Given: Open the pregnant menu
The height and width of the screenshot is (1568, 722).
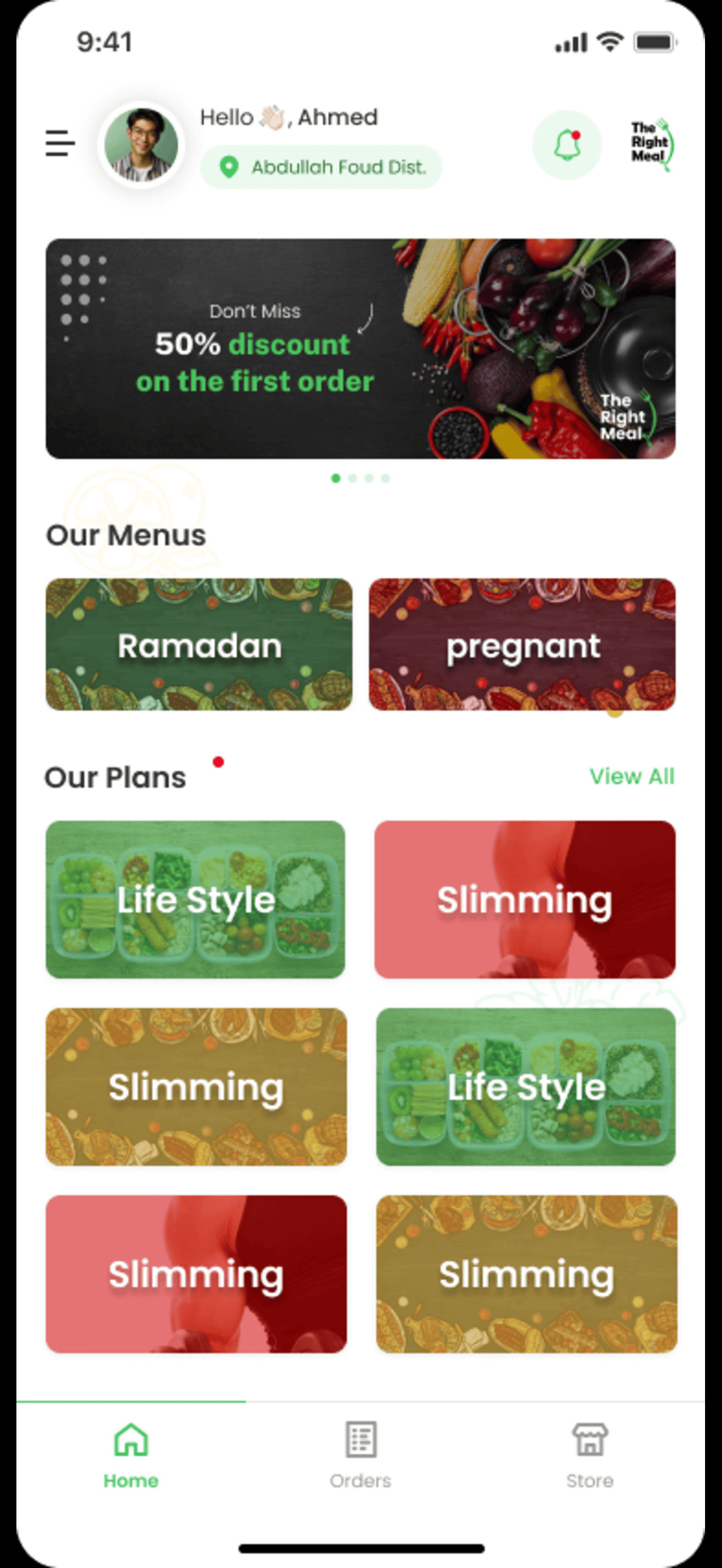Looking at the screenshot, I should tap(522, 645).
